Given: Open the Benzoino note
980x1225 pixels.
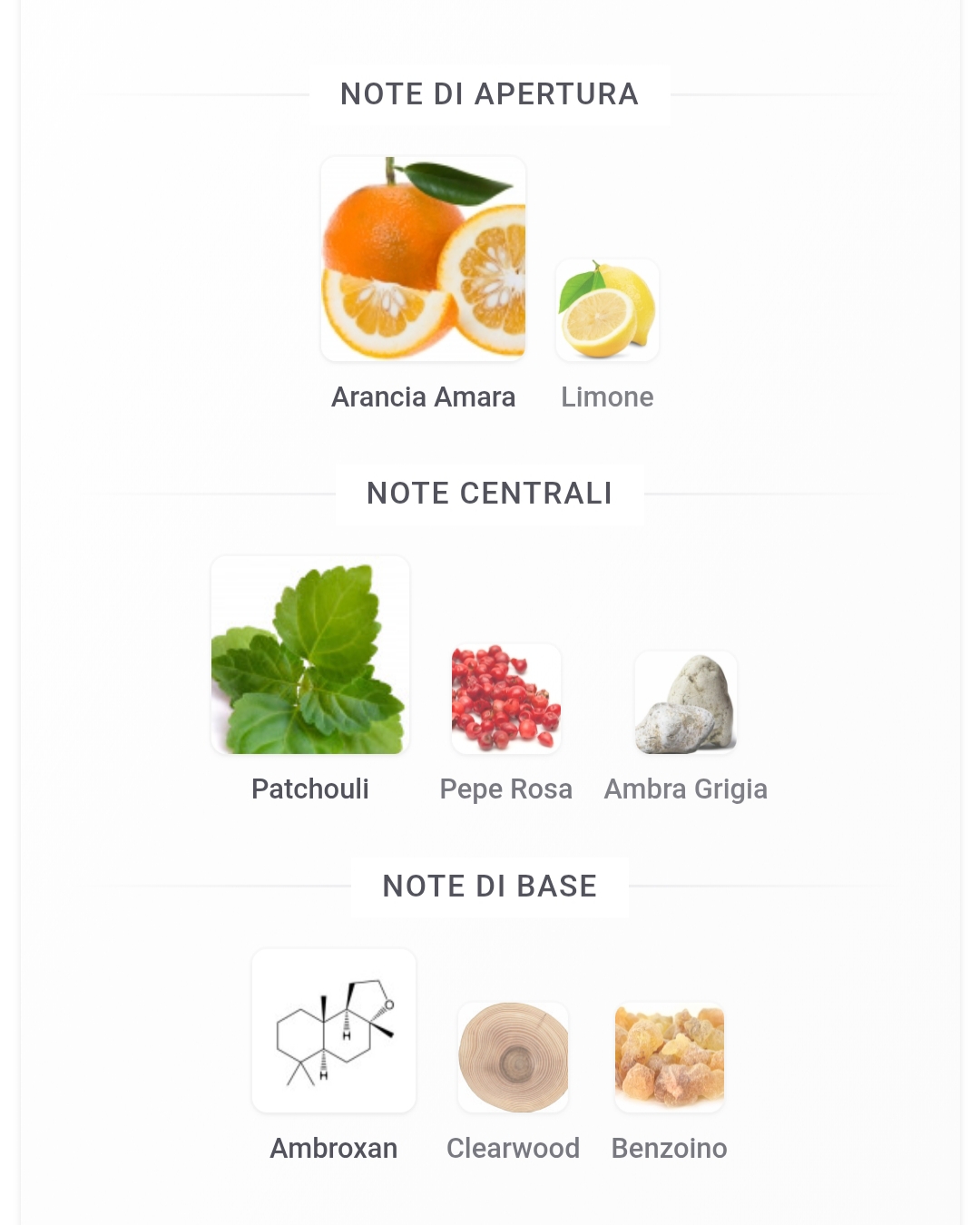Looking at the screenshot, I should [669, 1057].
